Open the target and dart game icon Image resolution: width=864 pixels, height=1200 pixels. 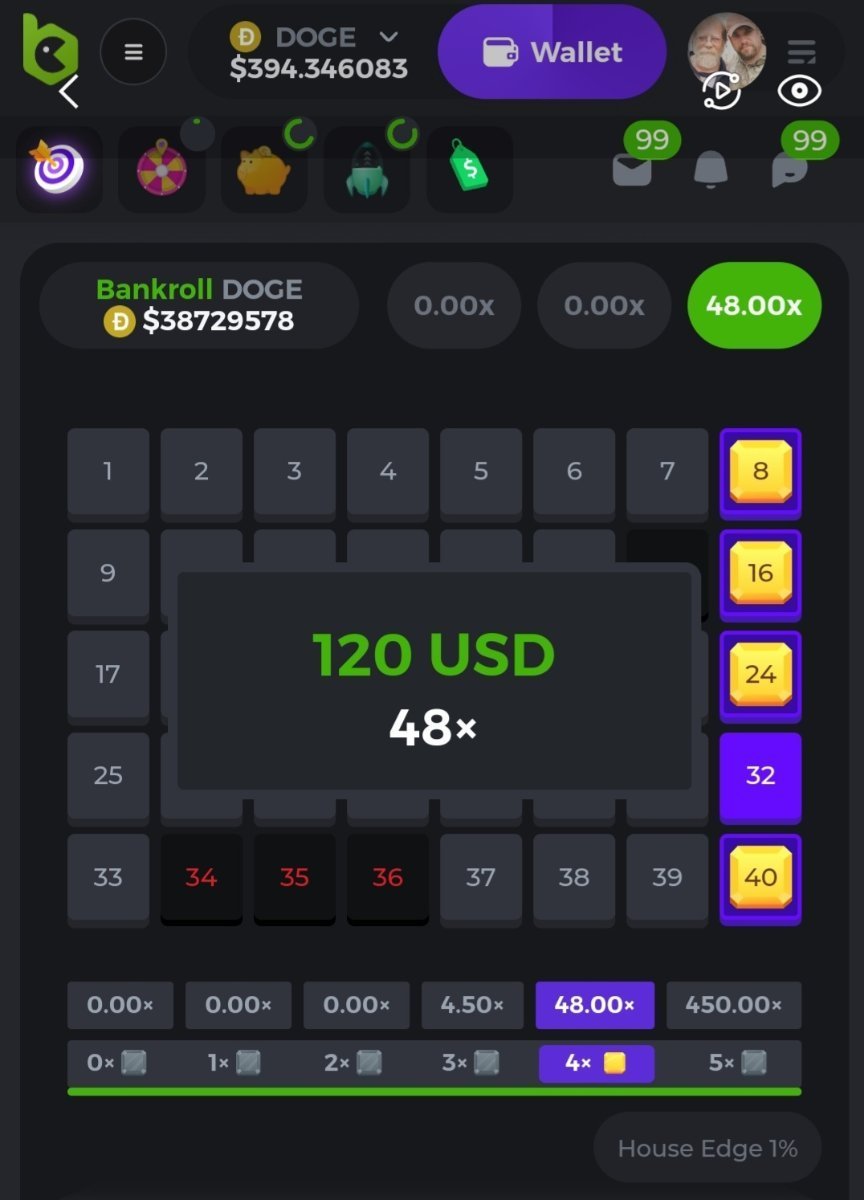[59, 169]
